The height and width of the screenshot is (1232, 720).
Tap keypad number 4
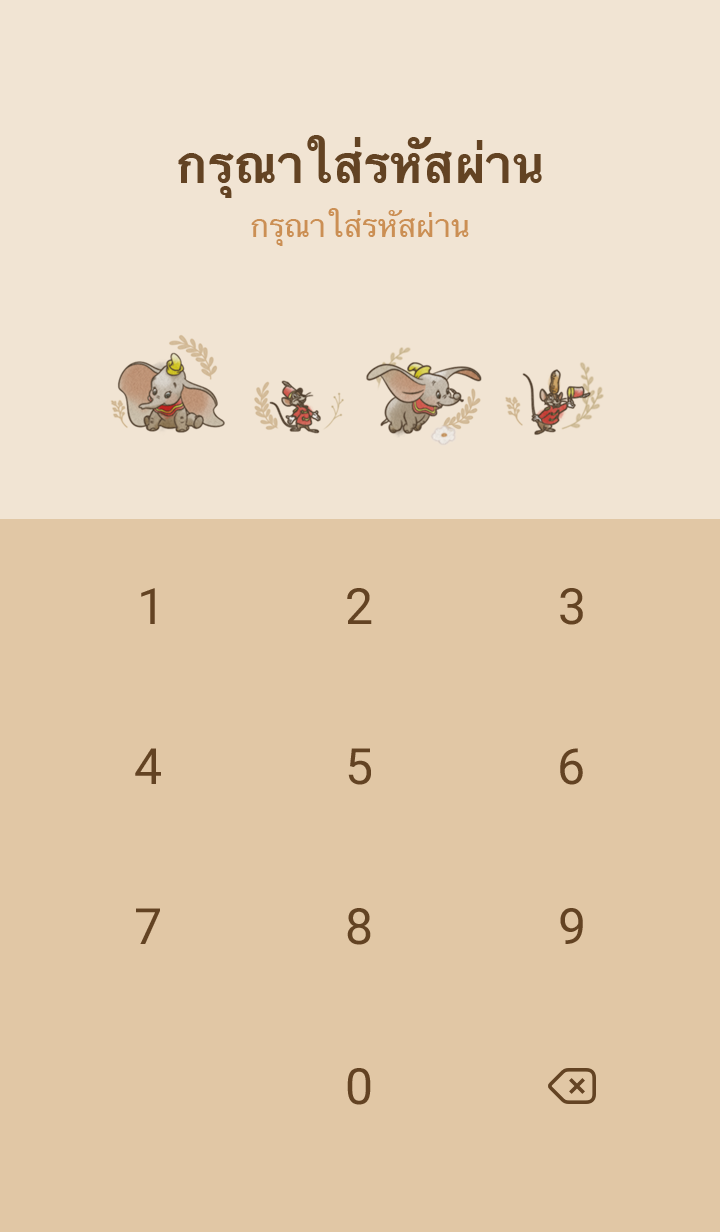[x=148, y=767]
